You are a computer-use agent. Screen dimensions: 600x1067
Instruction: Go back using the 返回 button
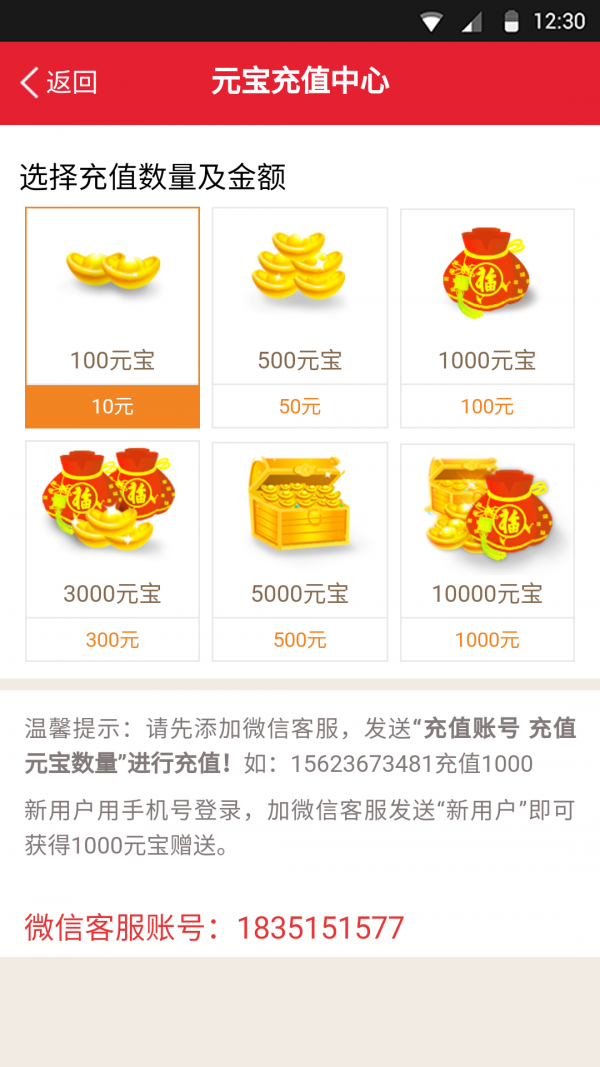tap(60, 83)
